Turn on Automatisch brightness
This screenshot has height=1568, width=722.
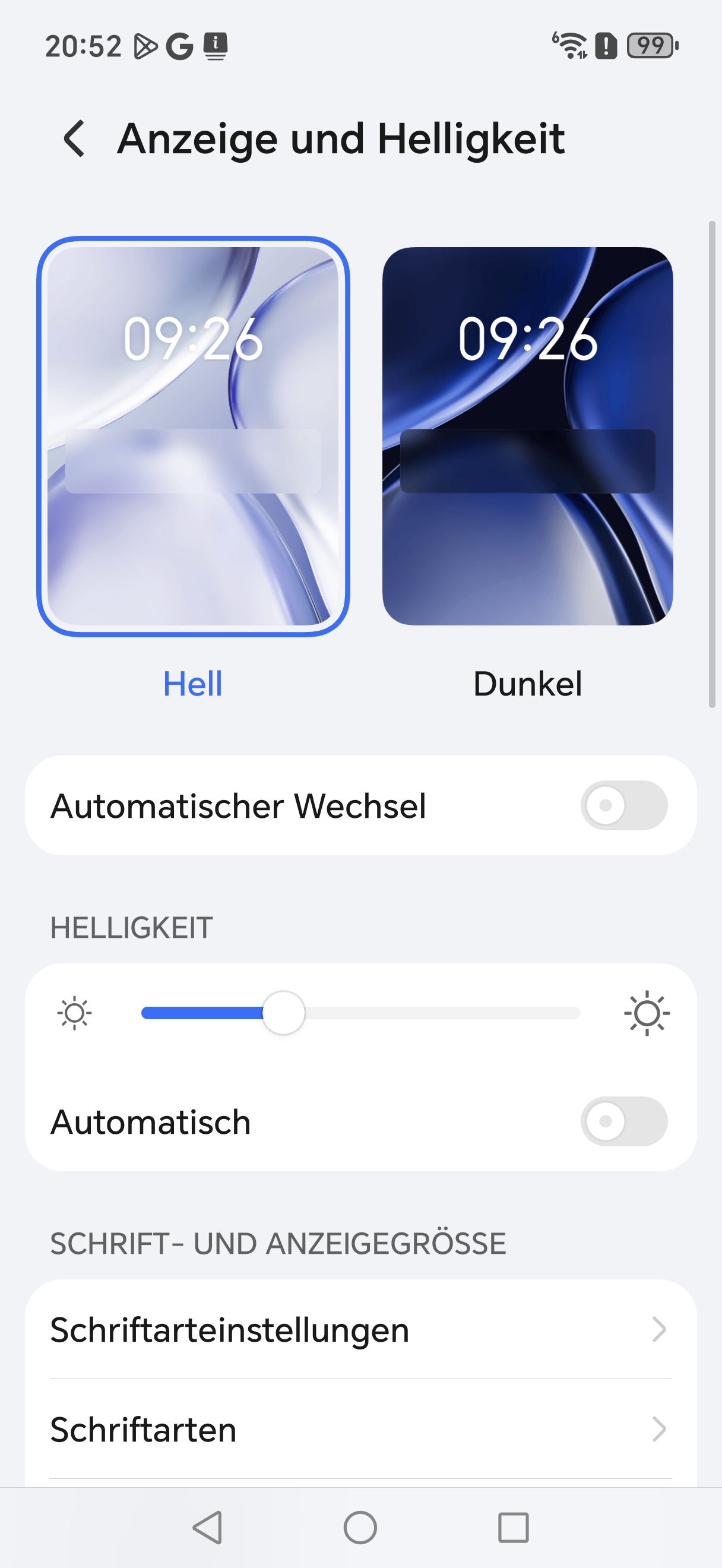623,1121
